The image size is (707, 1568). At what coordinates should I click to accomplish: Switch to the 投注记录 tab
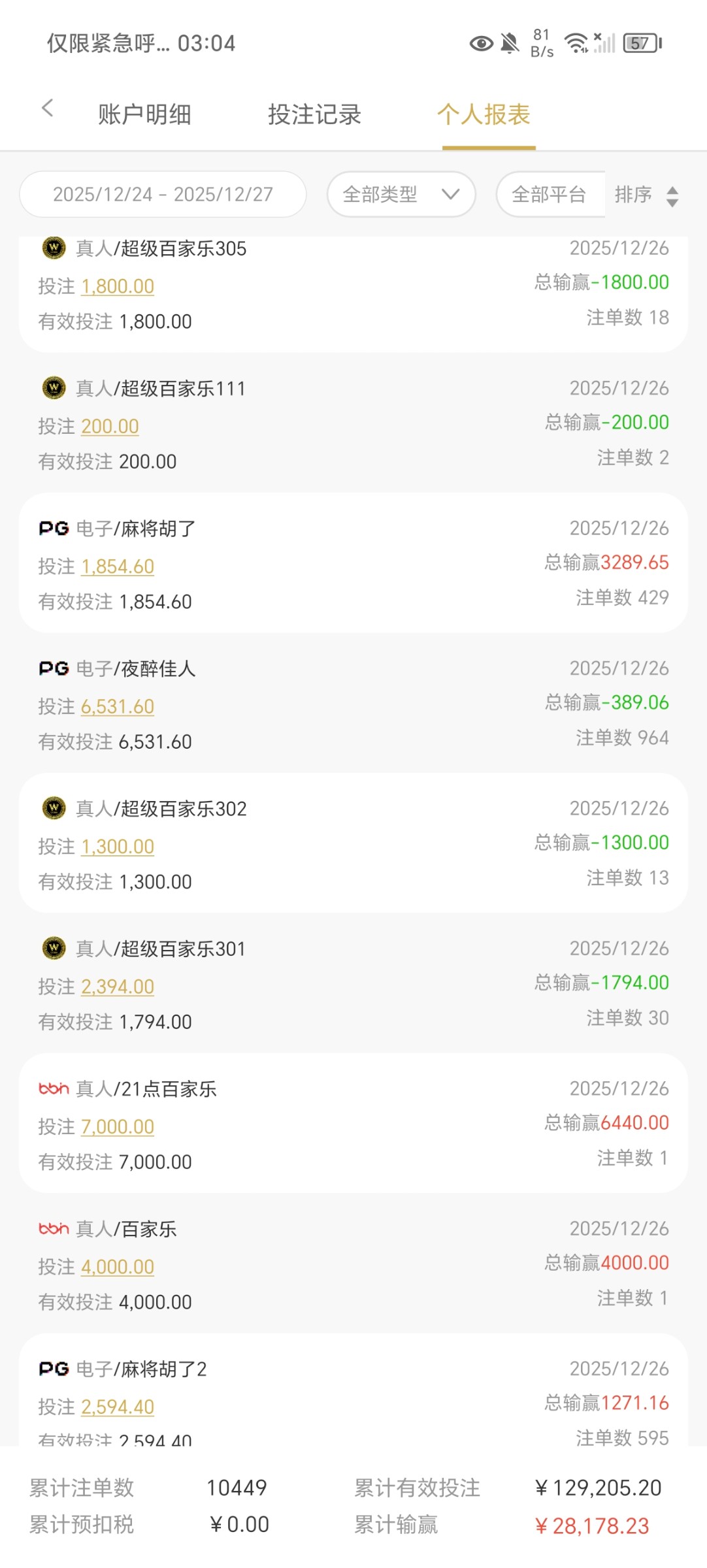tap(314, 115)
